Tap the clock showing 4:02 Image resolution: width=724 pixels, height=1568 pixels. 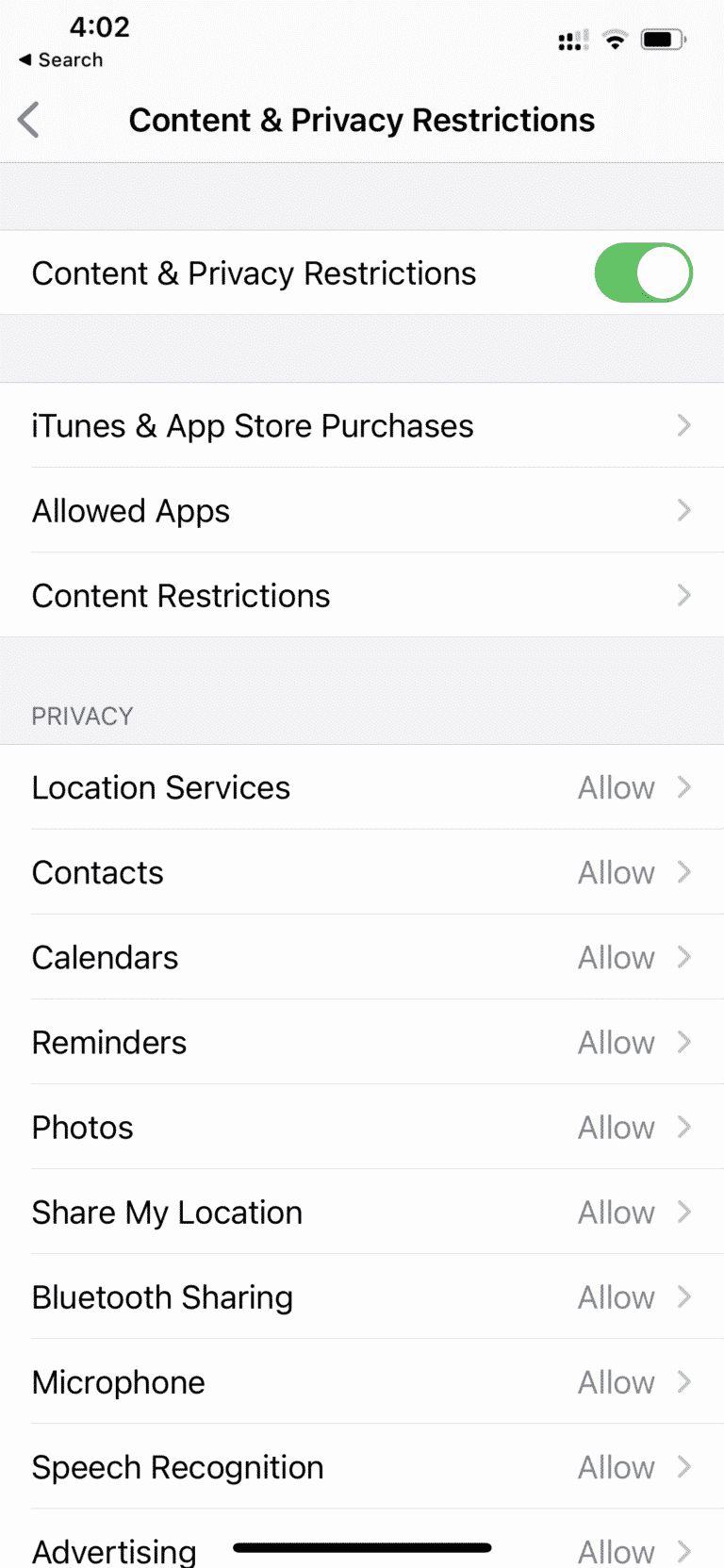tap(99, 27)
